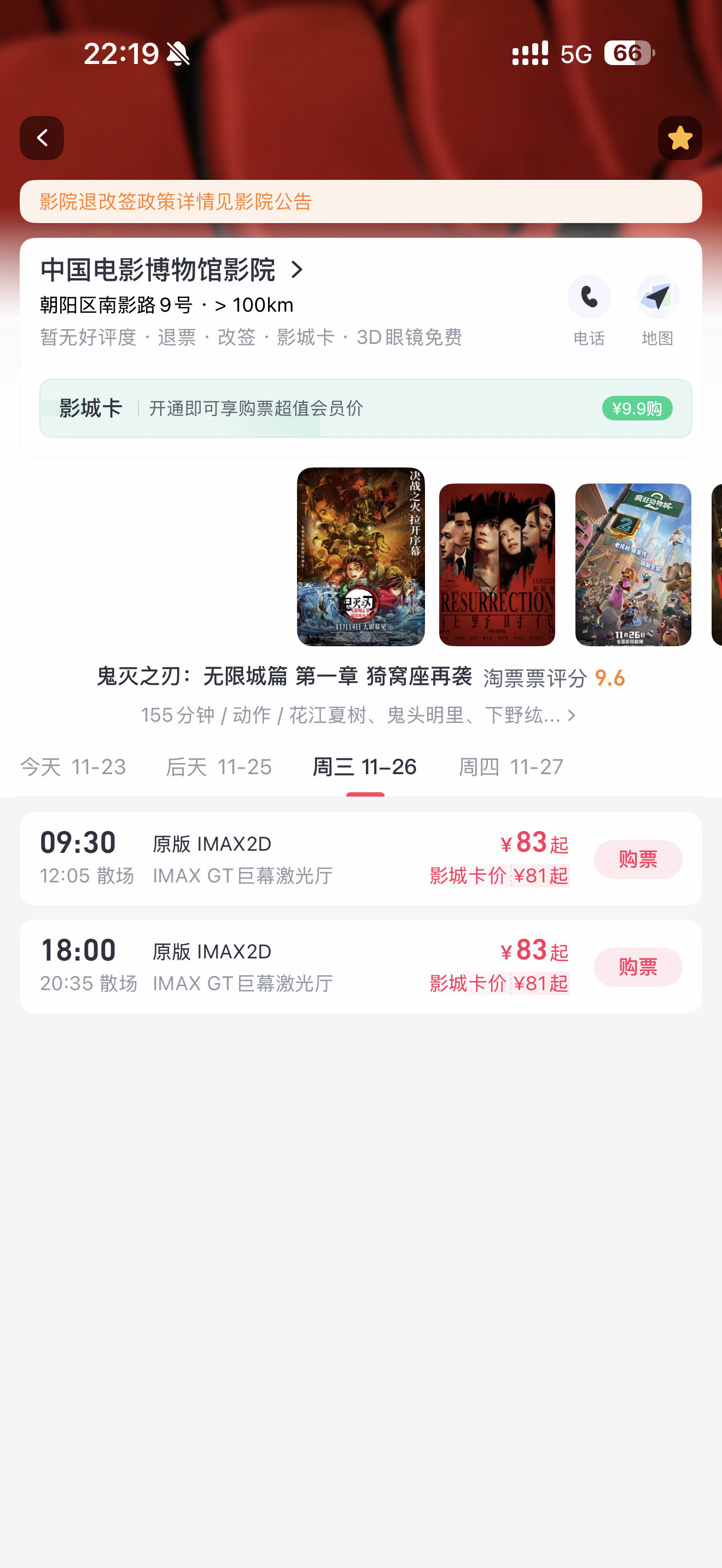722x1568 pixels.
Task: Switch to the 周四 11-27 date tab
Action: [511, 768]
